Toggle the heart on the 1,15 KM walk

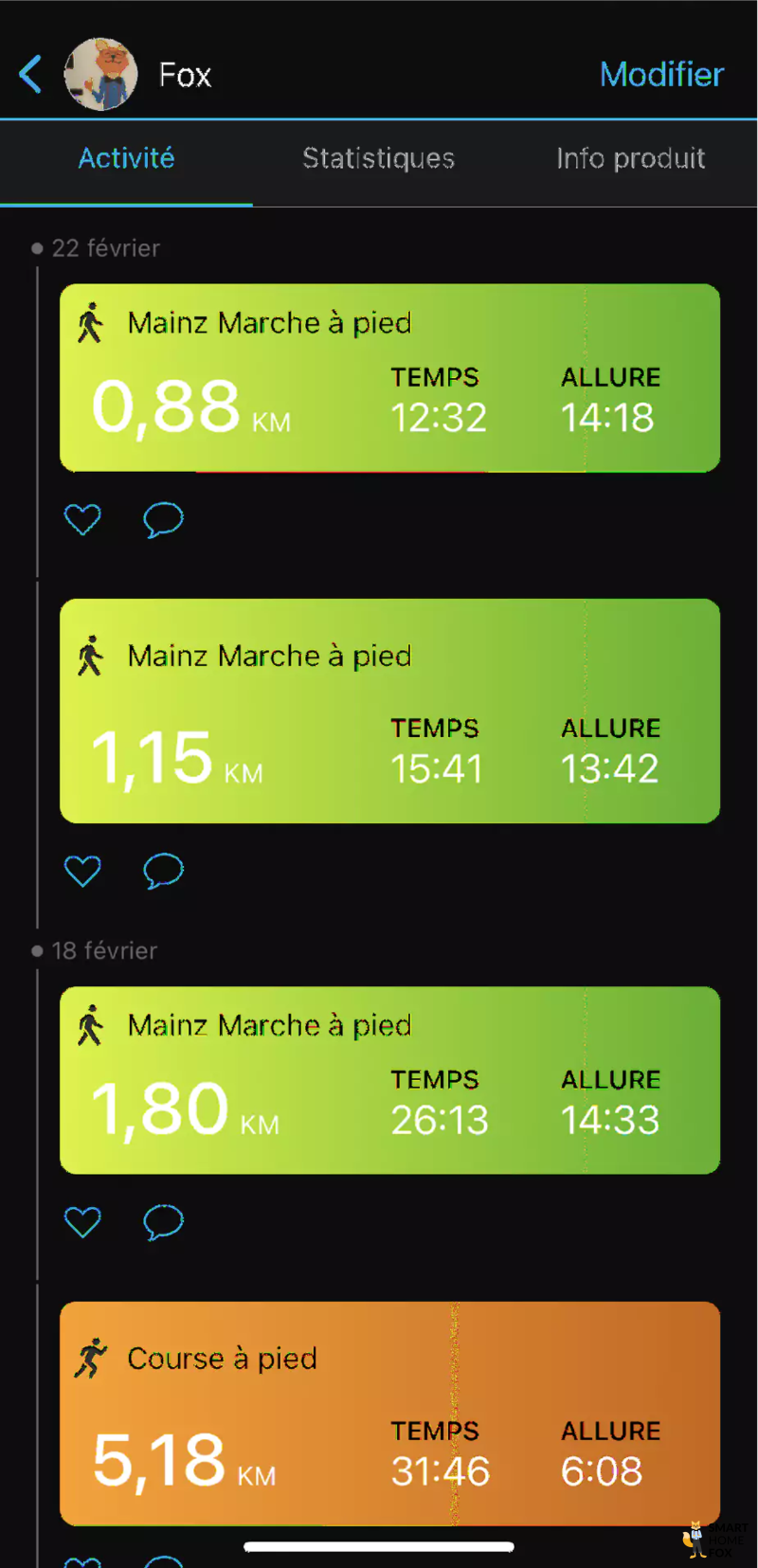click(x=82, y=870)
